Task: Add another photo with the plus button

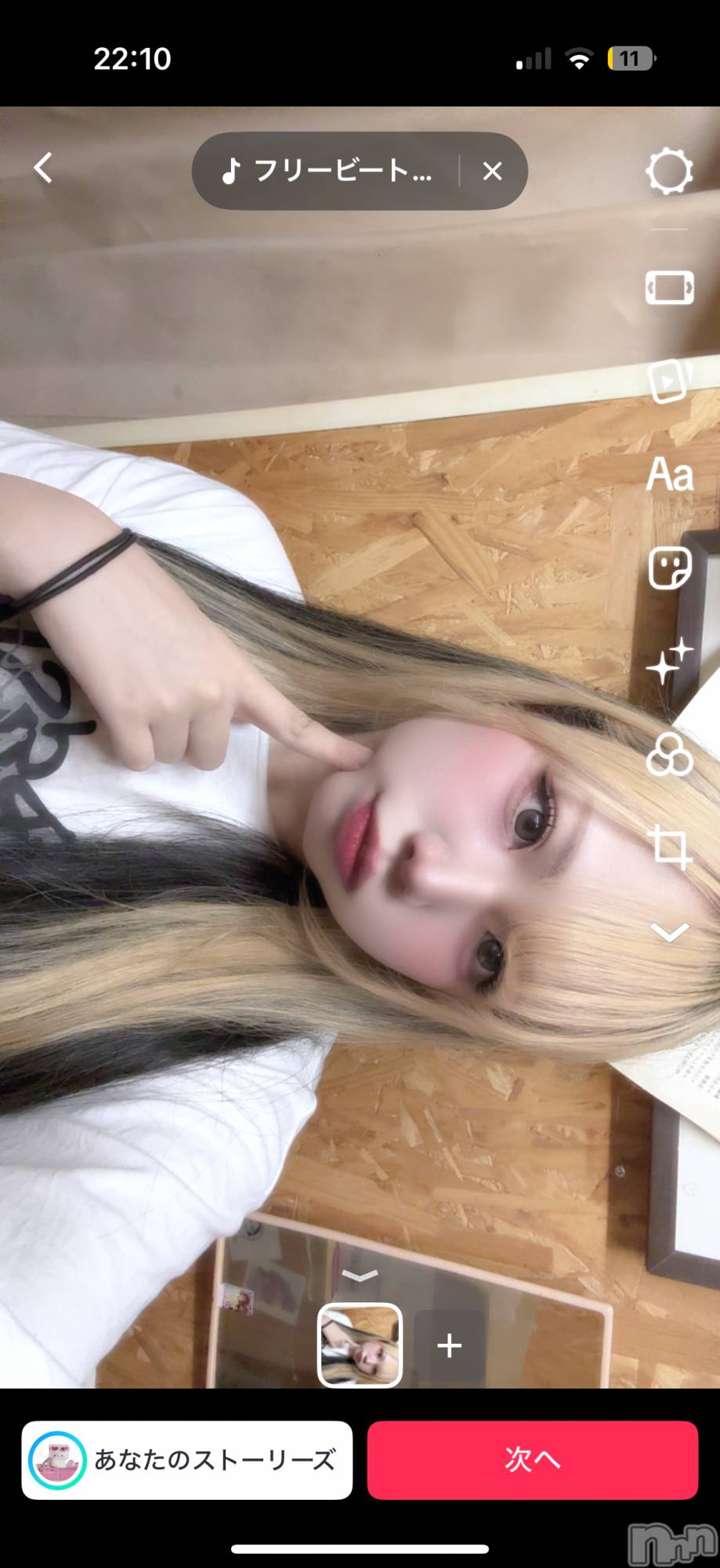Action: coord(449,1345)
